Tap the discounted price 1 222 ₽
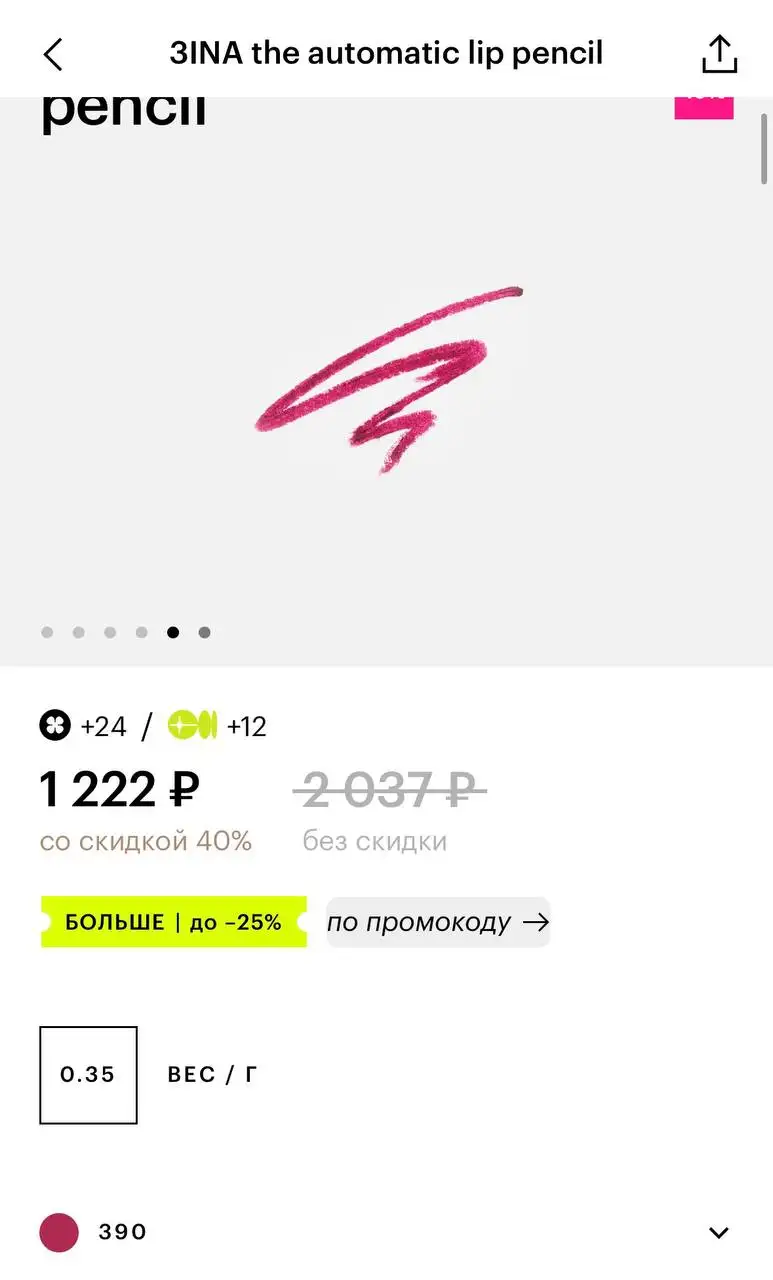Image resolution: width=773 pixels, height=1280 pixels. tap(120, 790)
